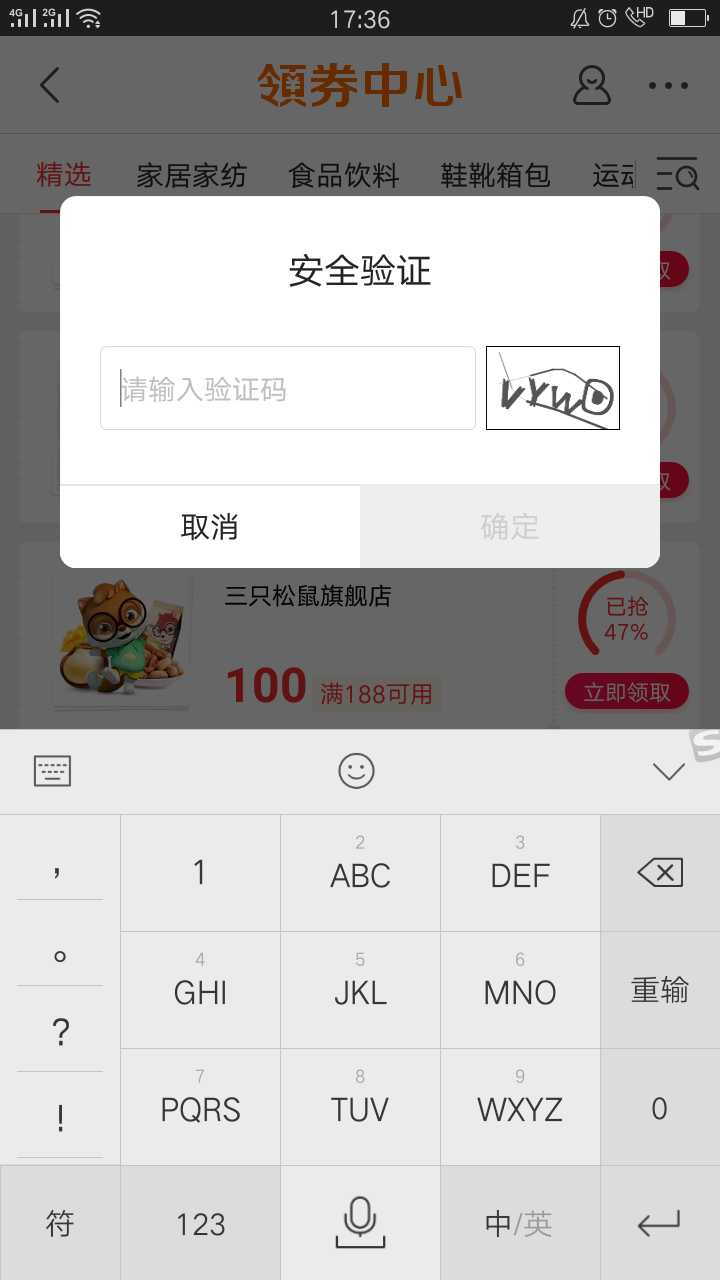
Task: Tap the TUV key
Action: point(360,1107)
